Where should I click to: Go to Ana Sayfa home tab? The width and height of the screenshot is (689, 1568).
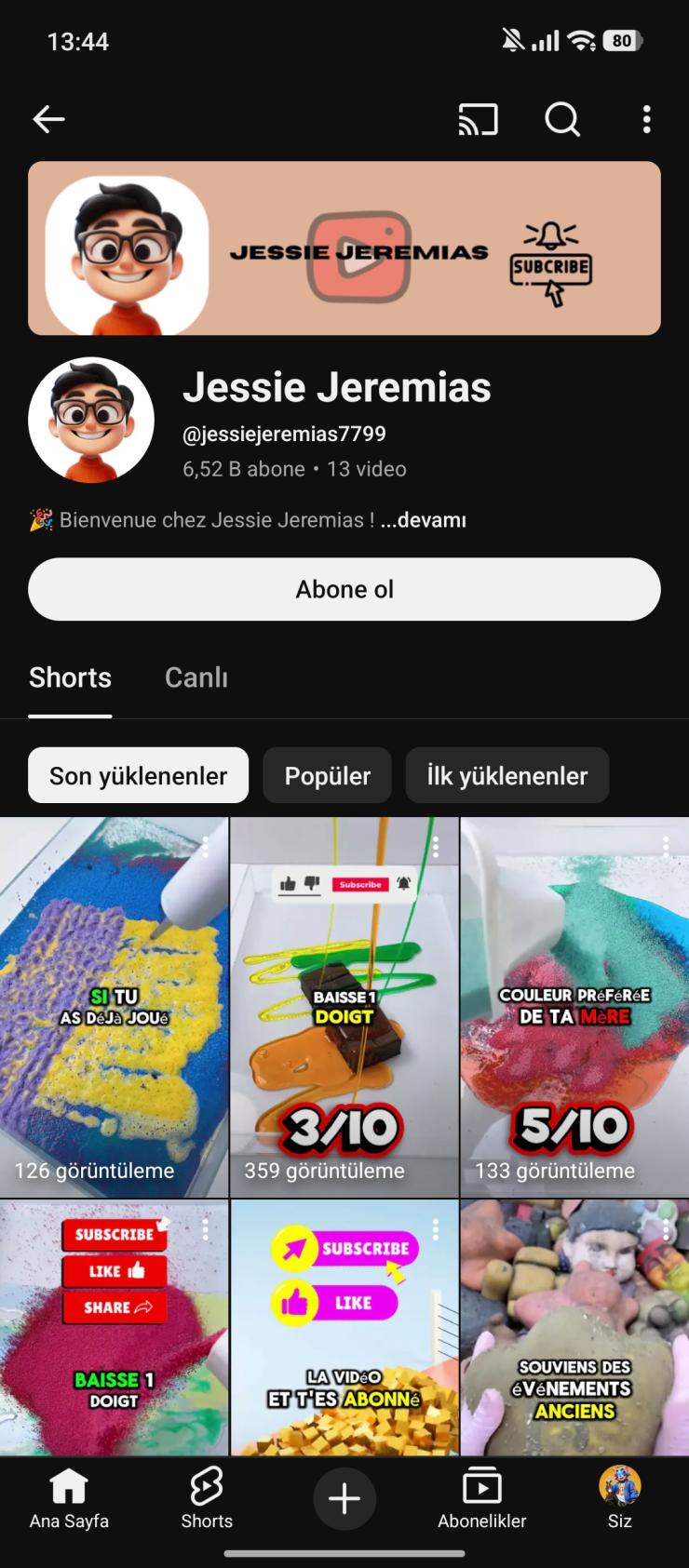69,1498
